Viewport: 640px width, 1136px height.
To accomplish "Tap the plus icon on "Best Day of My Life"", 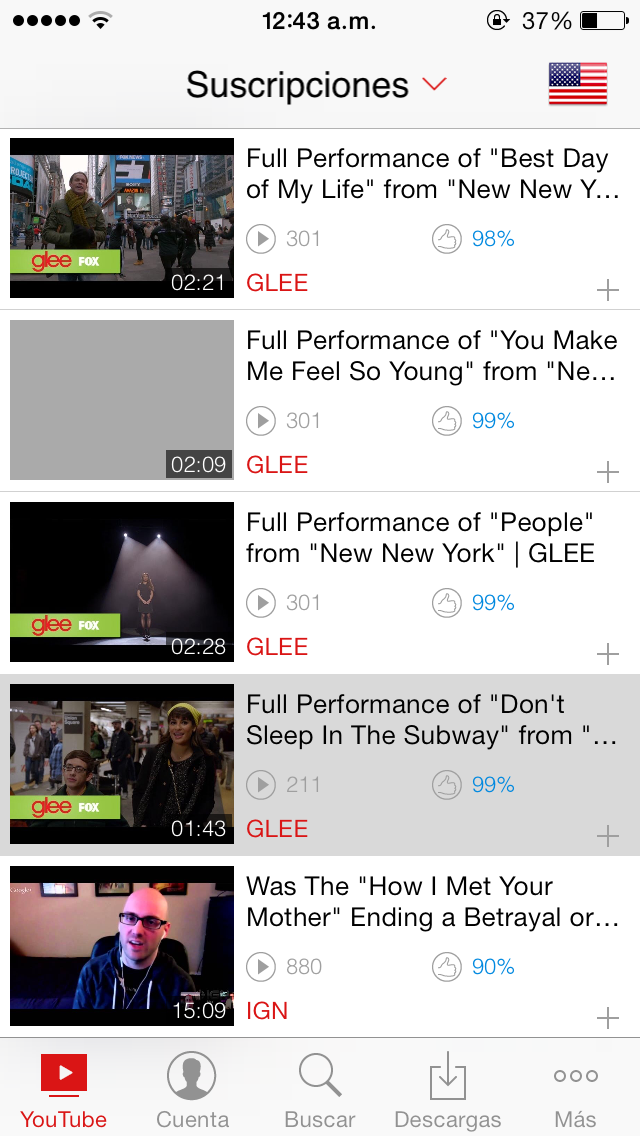I will (607, 290).
